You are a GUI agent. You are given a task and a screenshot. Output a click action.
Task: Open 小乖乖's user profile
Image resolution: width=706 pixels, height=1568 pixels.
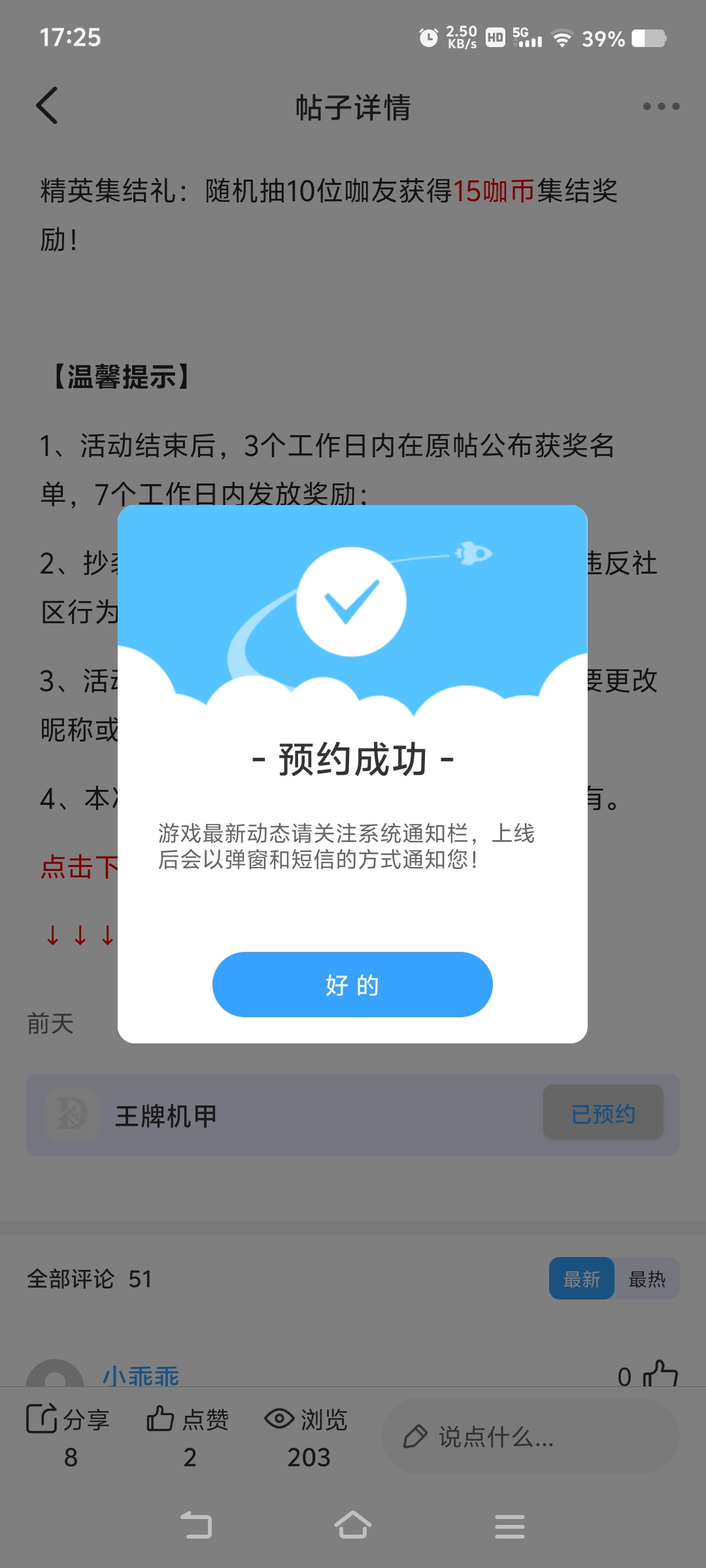[141, 1375]
